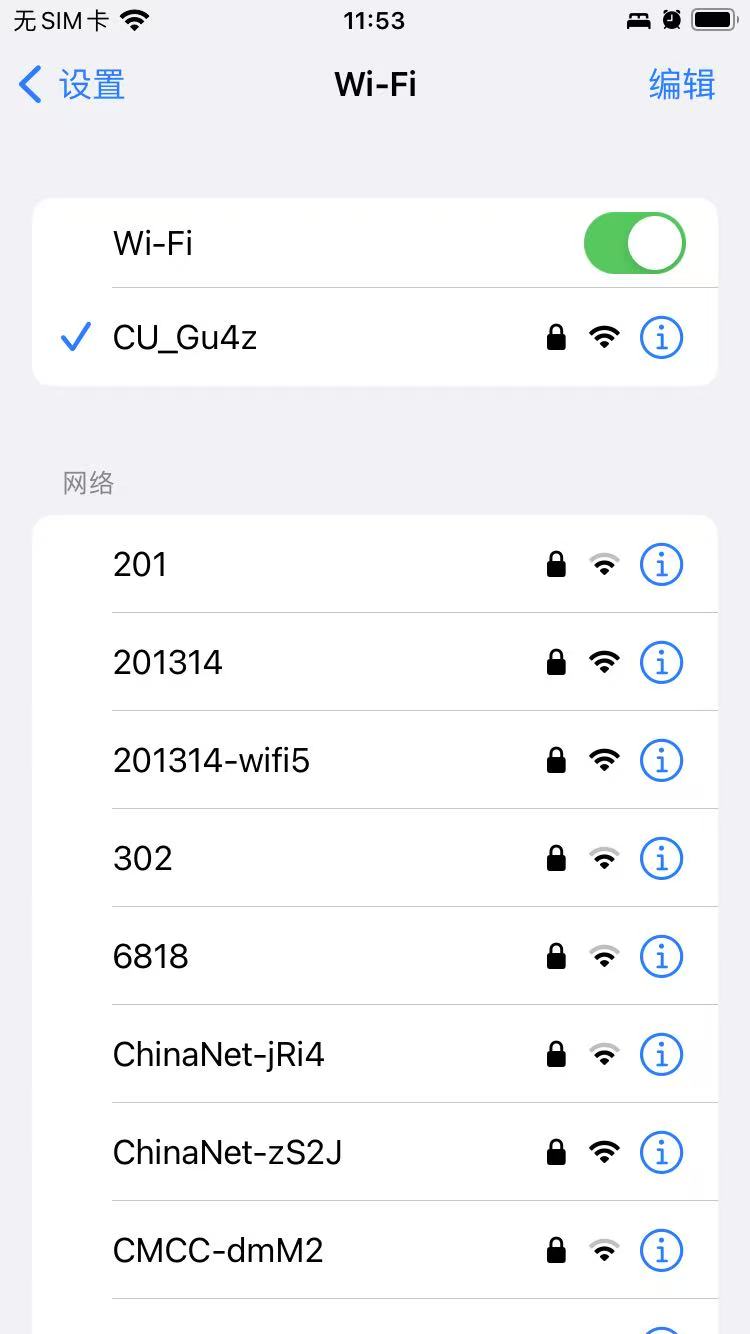Image resolution: width=750 pixels, height=1334 pixels.
Task: Tap 编辑 to edit networks
Action: pos(682,85)
